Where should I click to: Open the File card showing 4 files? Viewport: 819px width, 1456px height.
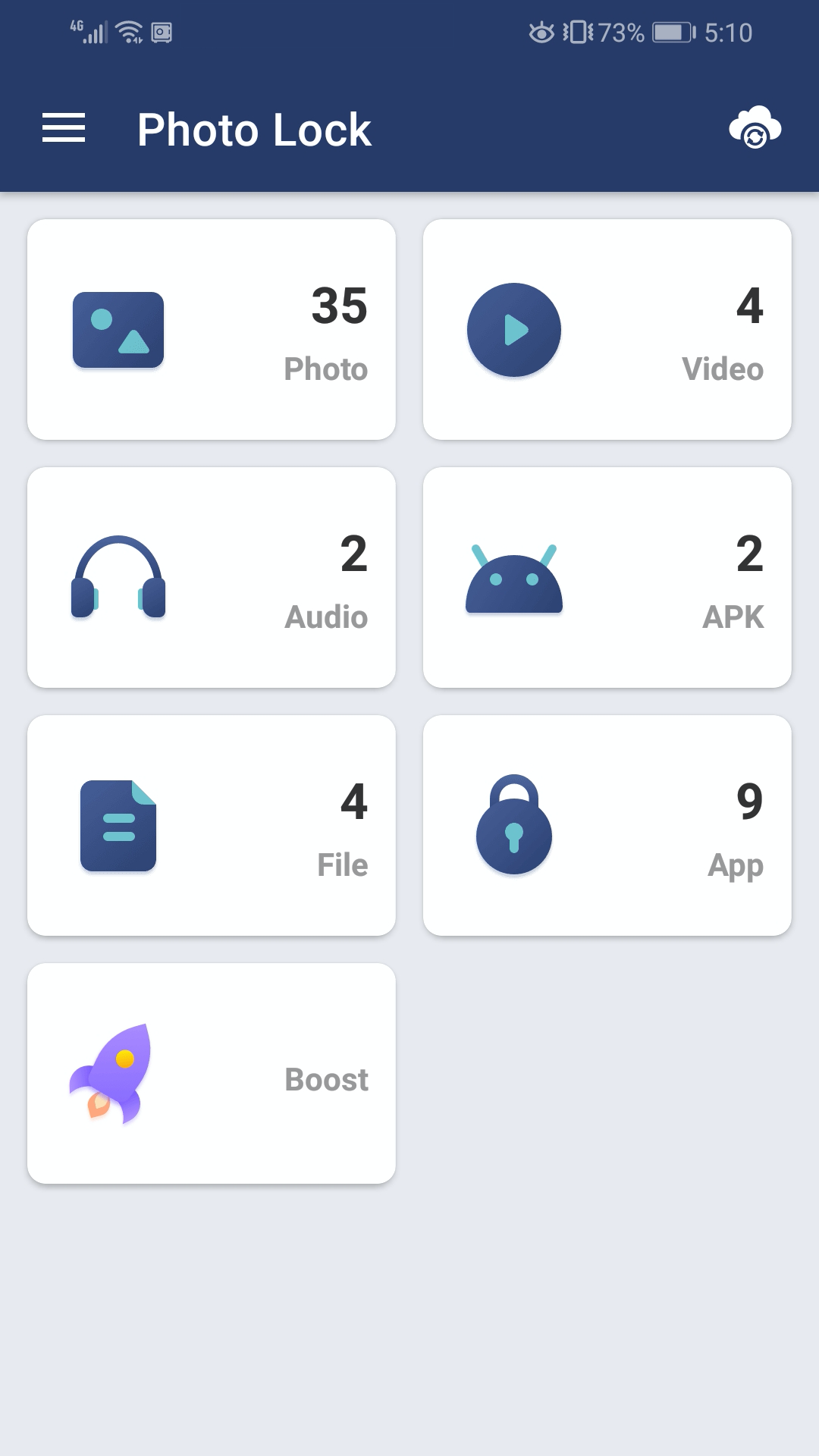point(212,825)
